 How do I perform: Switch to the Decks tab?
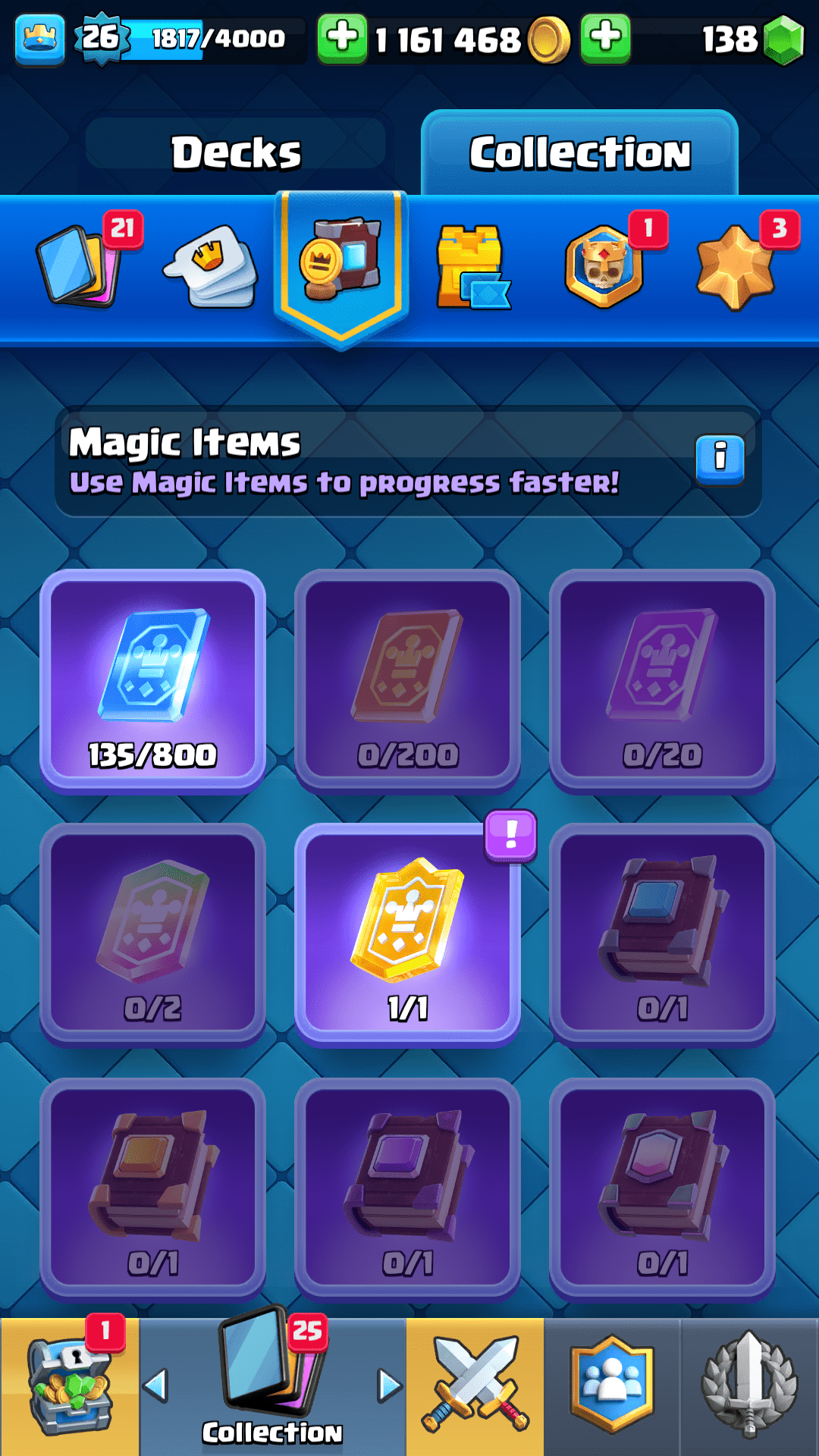click(236, 152)
